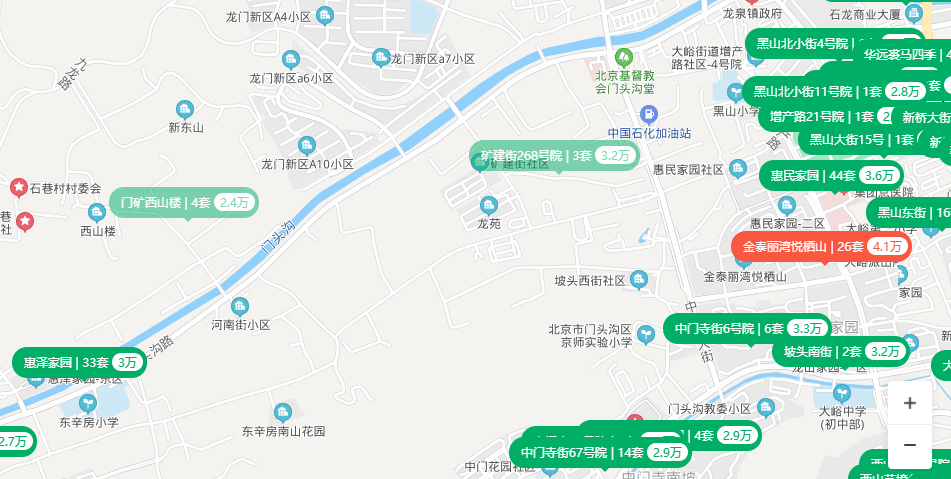Zoom out of the map

tap(909, 445)
